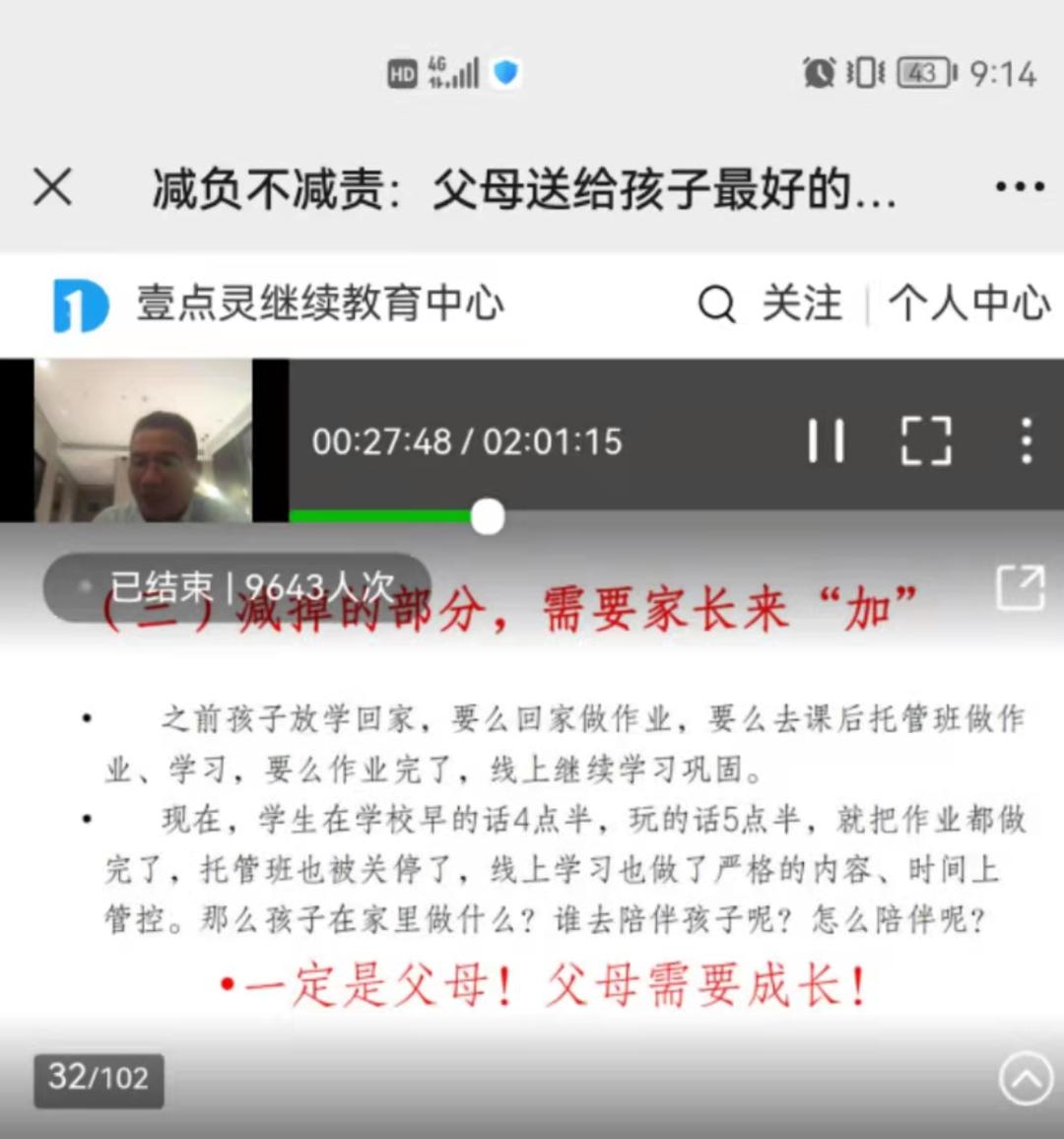Enter fullscreen video mode
Screen dimensions: 1064x1139
[x=926, y=440]
